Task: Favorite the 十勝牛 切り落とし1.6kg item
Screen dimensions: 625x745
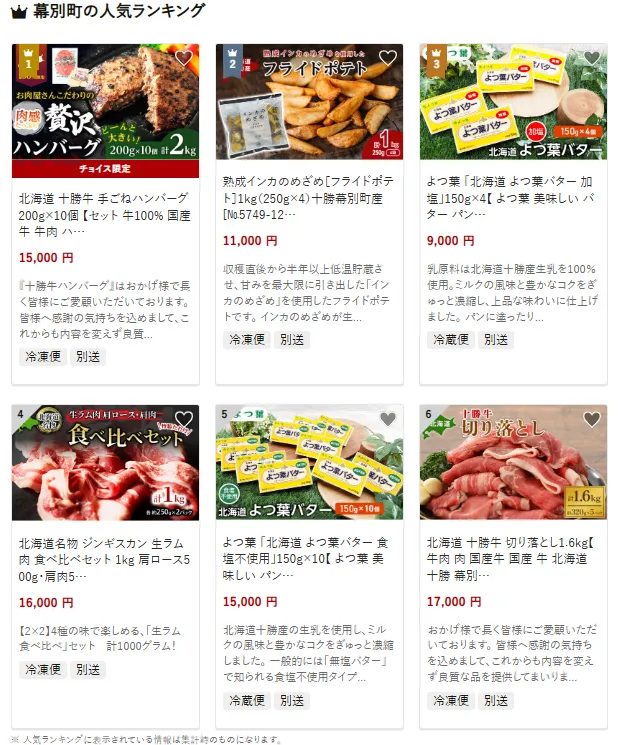Action: [x=592, y=419]
